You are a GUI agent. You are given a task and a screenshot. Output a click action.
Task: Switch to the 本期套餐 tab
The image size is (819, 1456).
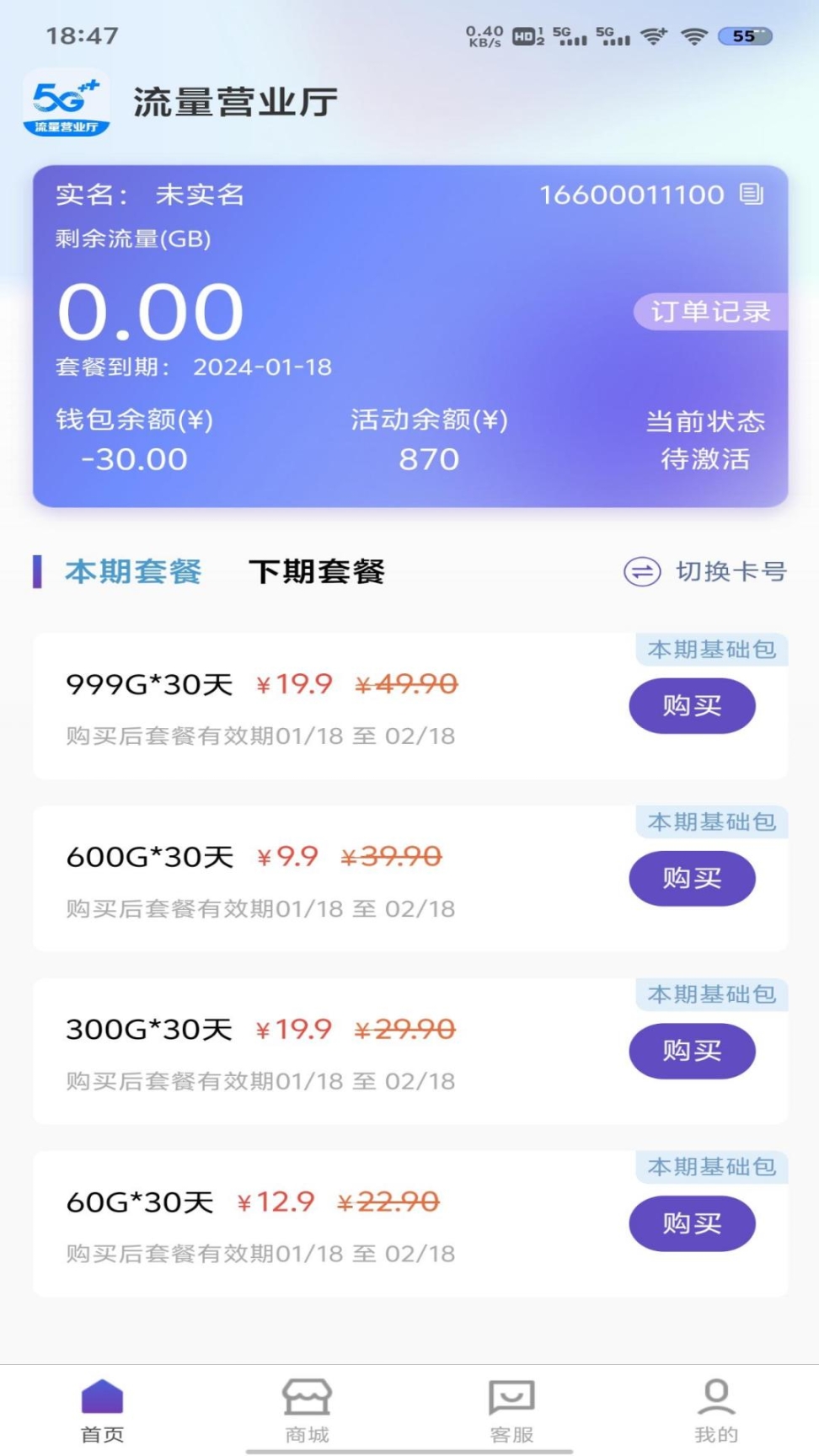[x=133, y=571]
